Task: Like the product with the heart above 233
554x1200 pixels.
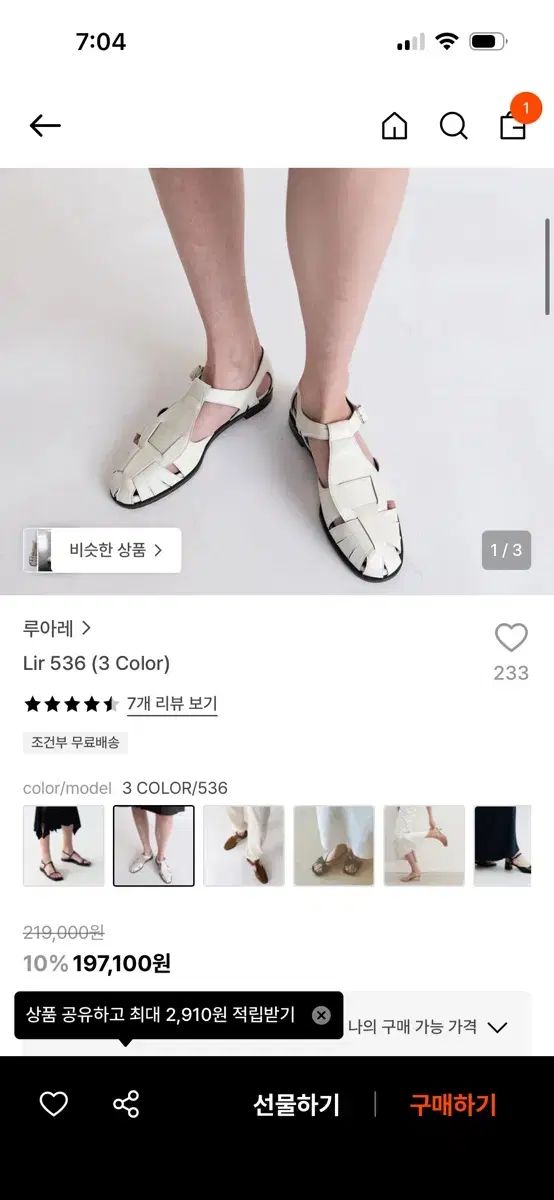Action: (x=511, y=638)
